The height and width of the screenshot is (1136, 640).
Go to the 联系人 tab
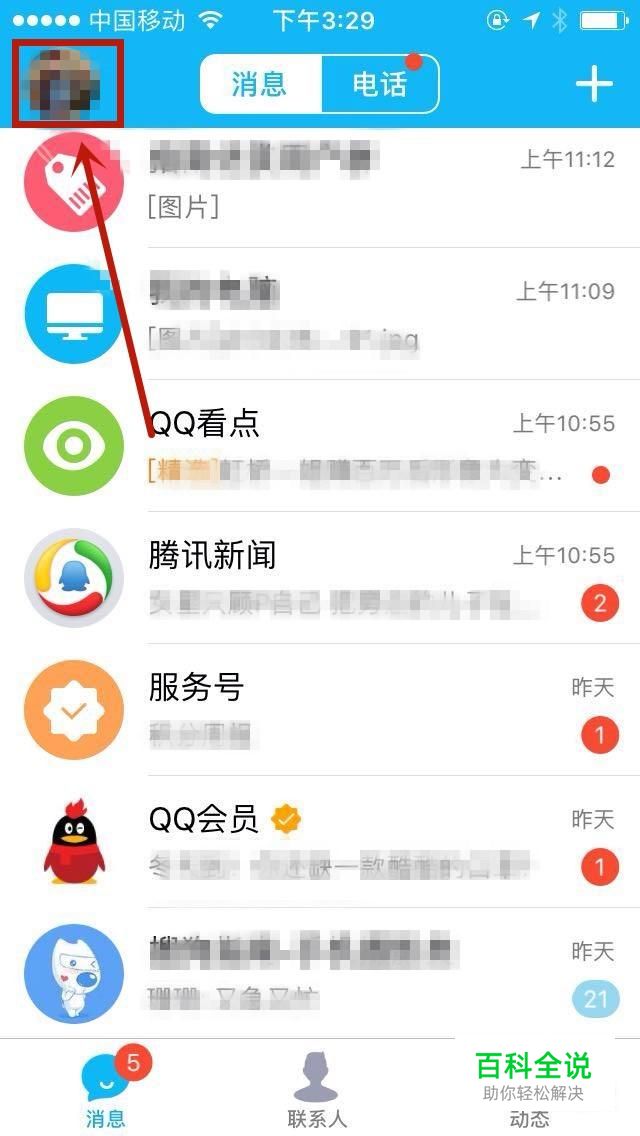[317, 1087]
